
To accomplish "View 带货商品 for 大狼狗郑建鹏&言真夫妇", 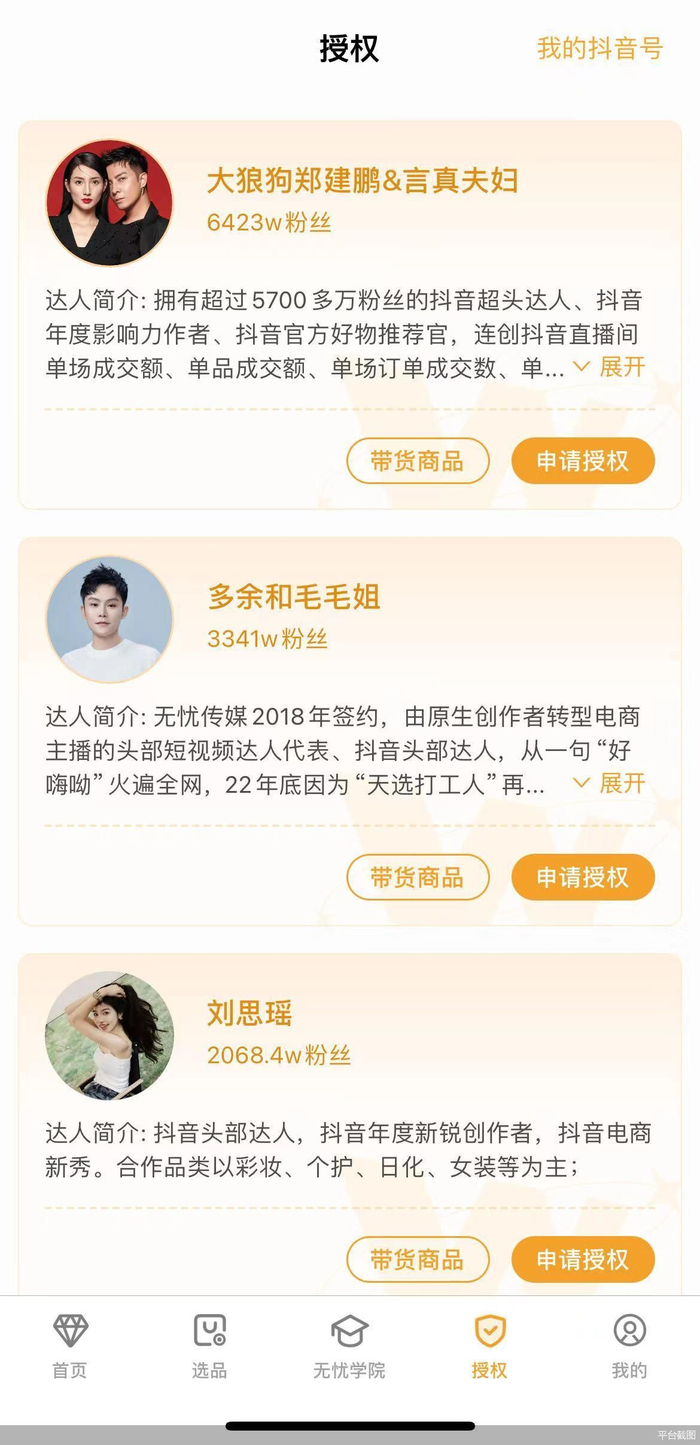I will click(x=417, y=461).
